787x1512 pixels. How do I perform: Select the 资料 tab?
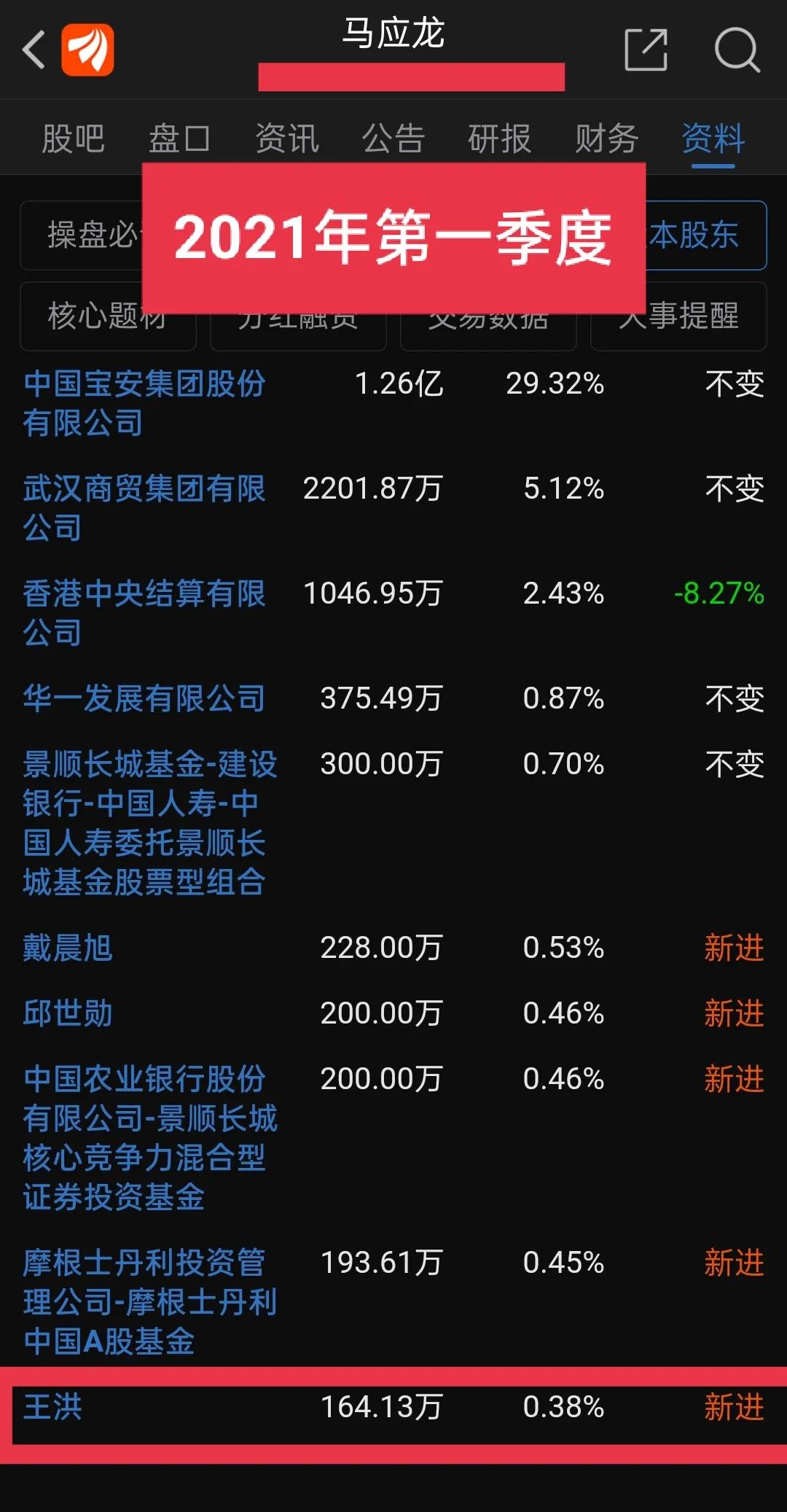point(713,139)
